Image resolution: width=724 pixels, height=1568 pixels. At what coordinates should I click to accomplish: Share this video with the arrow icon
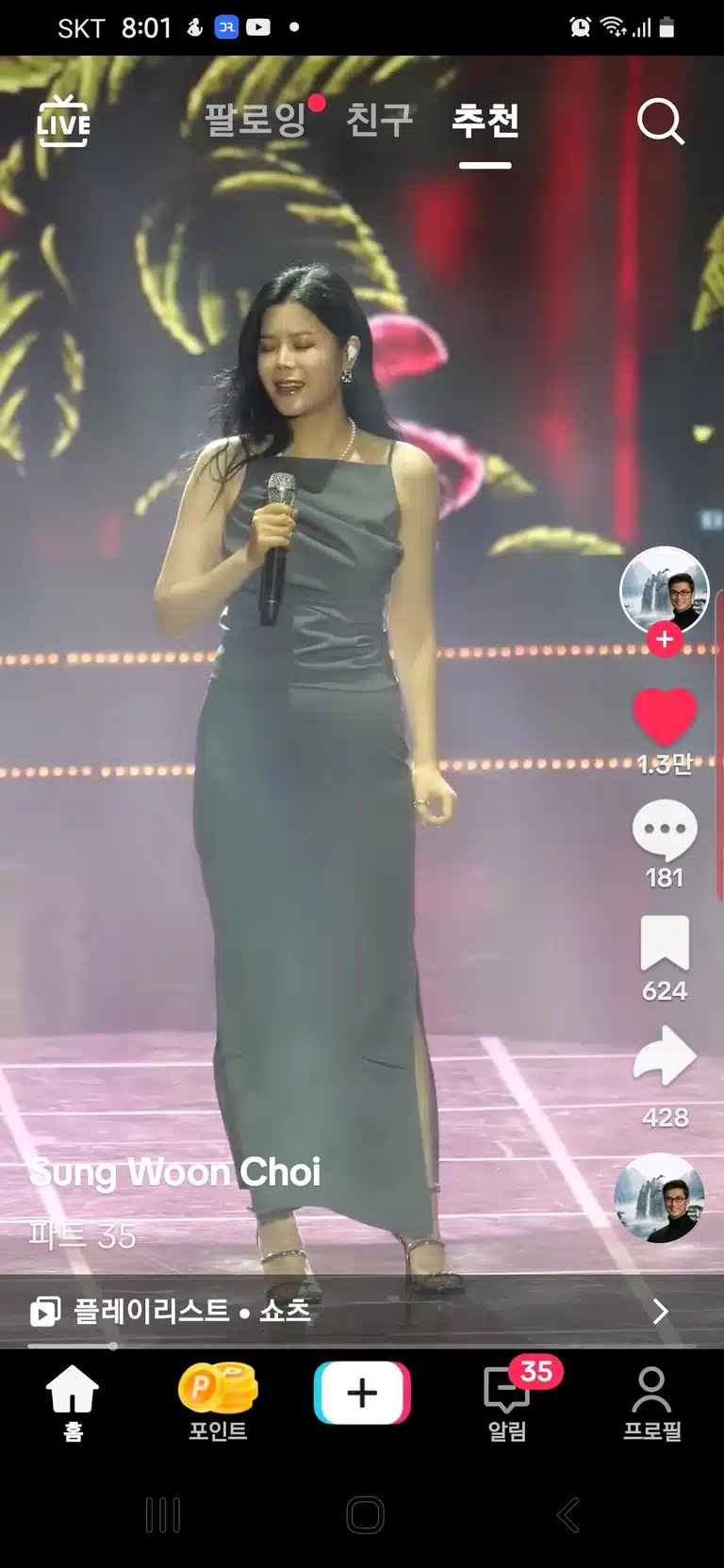tap(665, 1055)
